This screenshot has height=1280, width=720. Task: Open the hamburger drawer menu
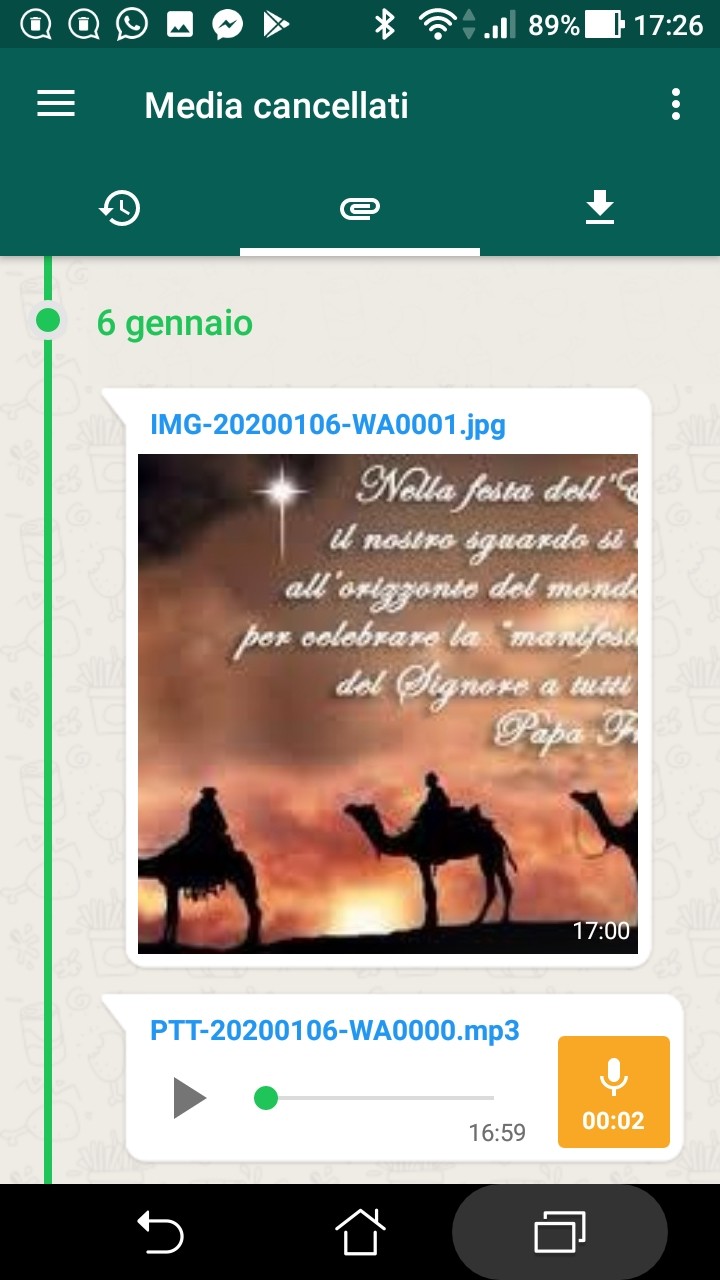pos(56,104)
